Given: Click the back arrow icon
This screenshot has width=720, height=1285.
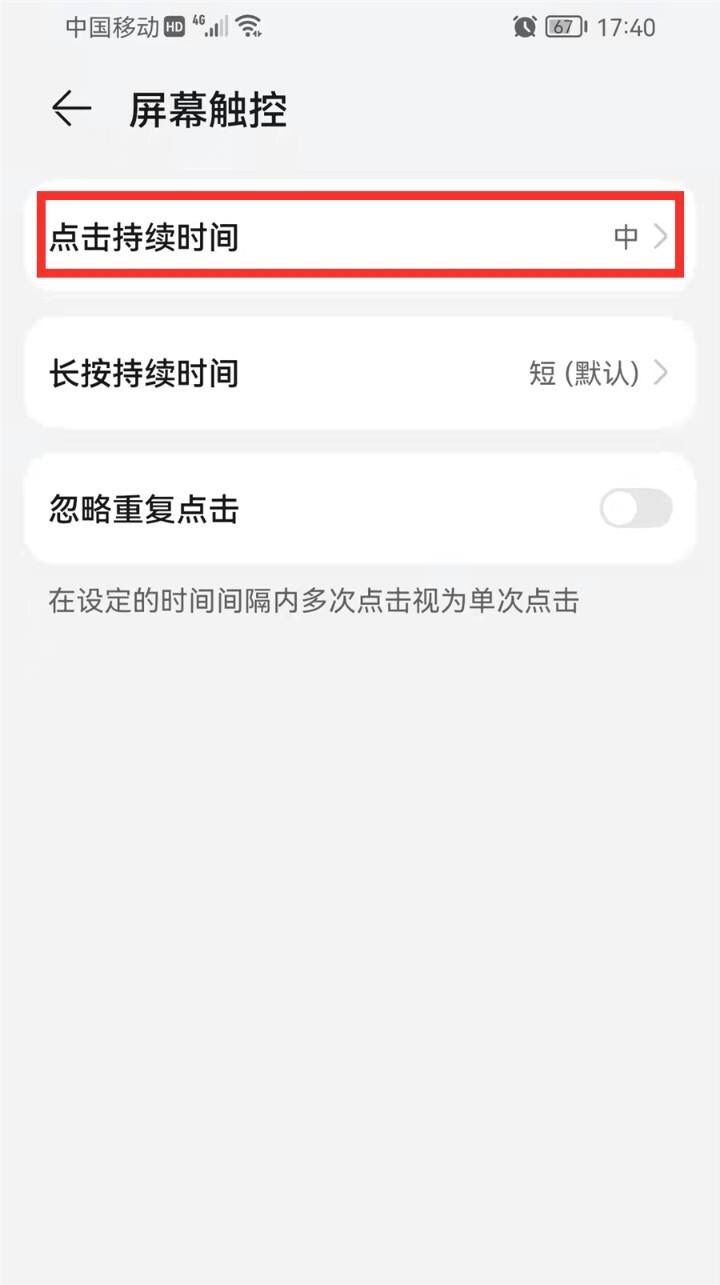Looking at the screenshot, I should pos(67,110).
